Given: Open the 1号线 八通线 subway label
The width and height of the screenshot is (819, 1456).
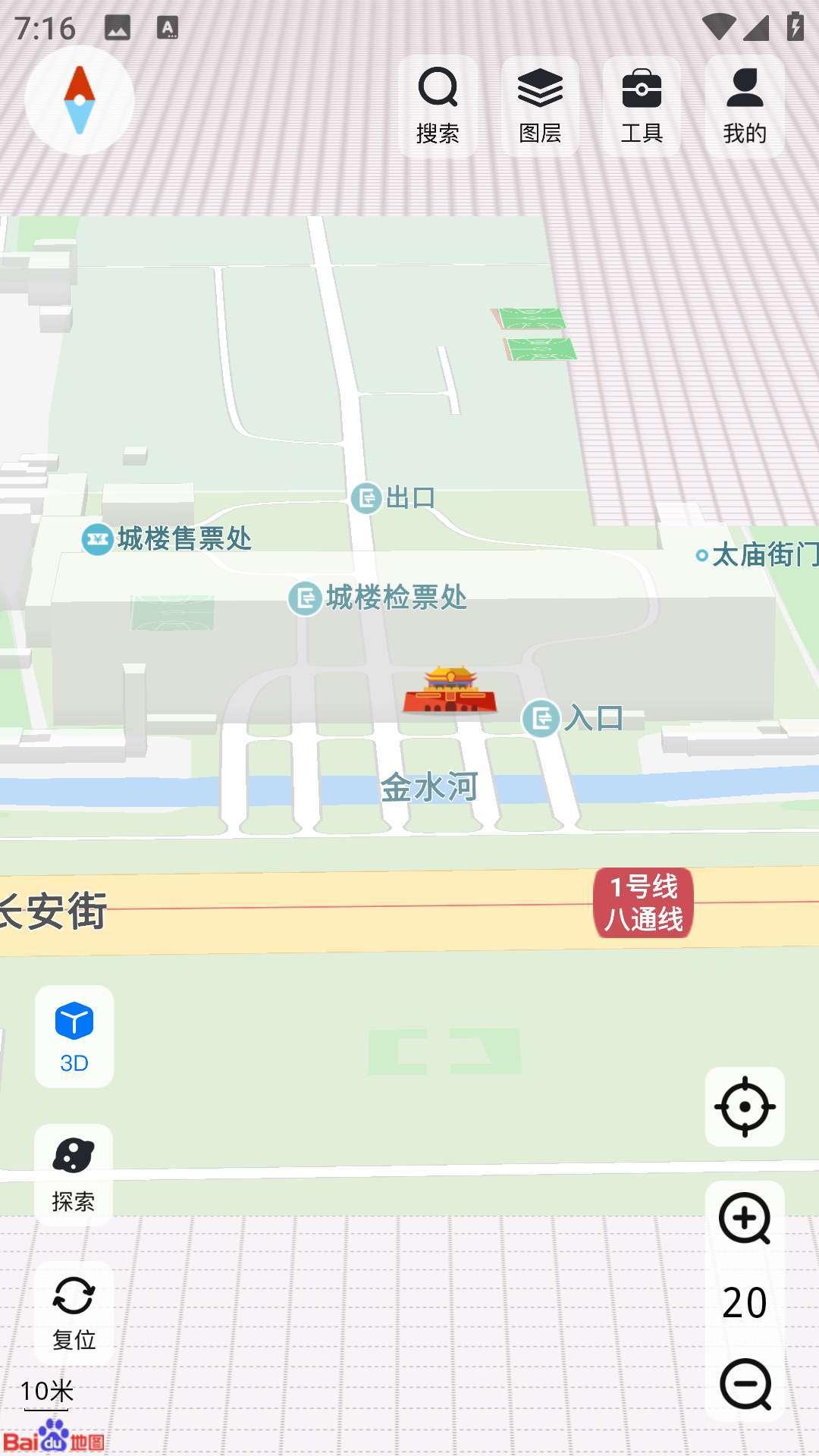Looking at the screenshot, I should (x=643, y=902).
